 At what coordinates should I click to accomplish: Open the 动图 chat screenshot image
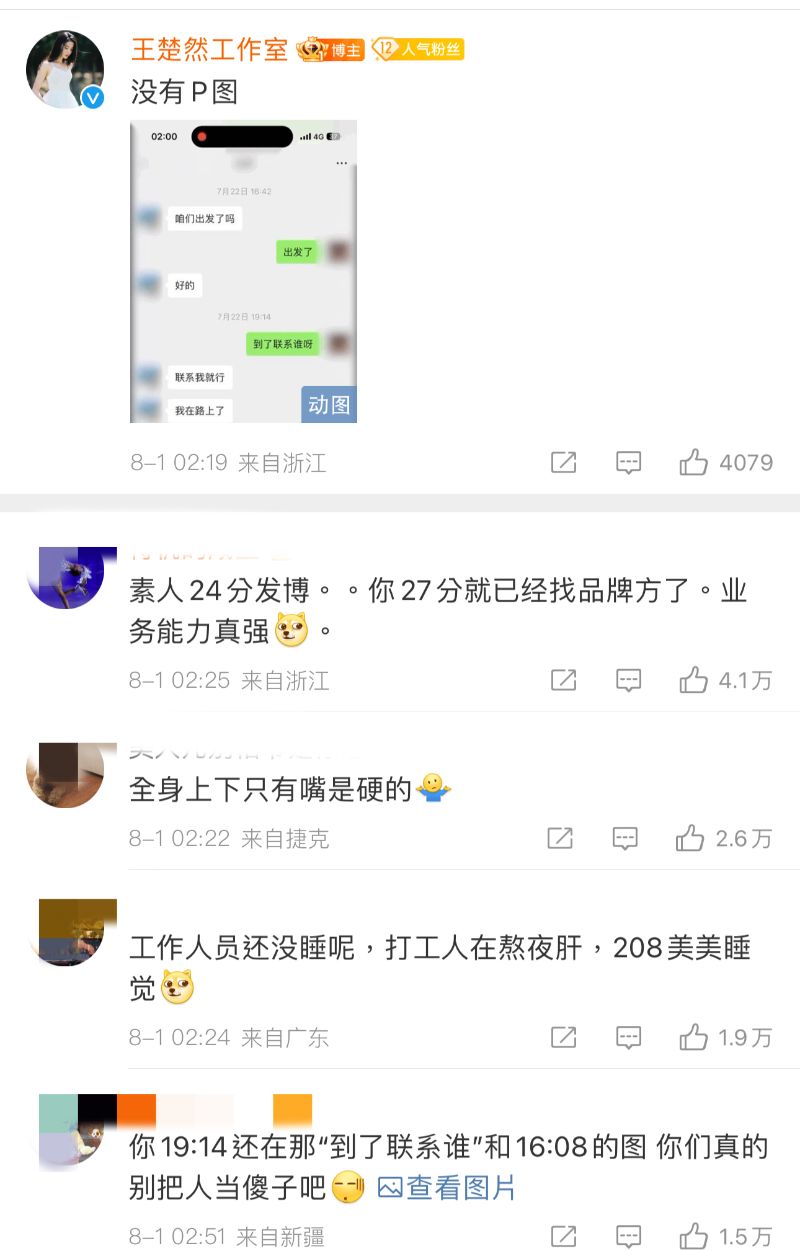243,272
